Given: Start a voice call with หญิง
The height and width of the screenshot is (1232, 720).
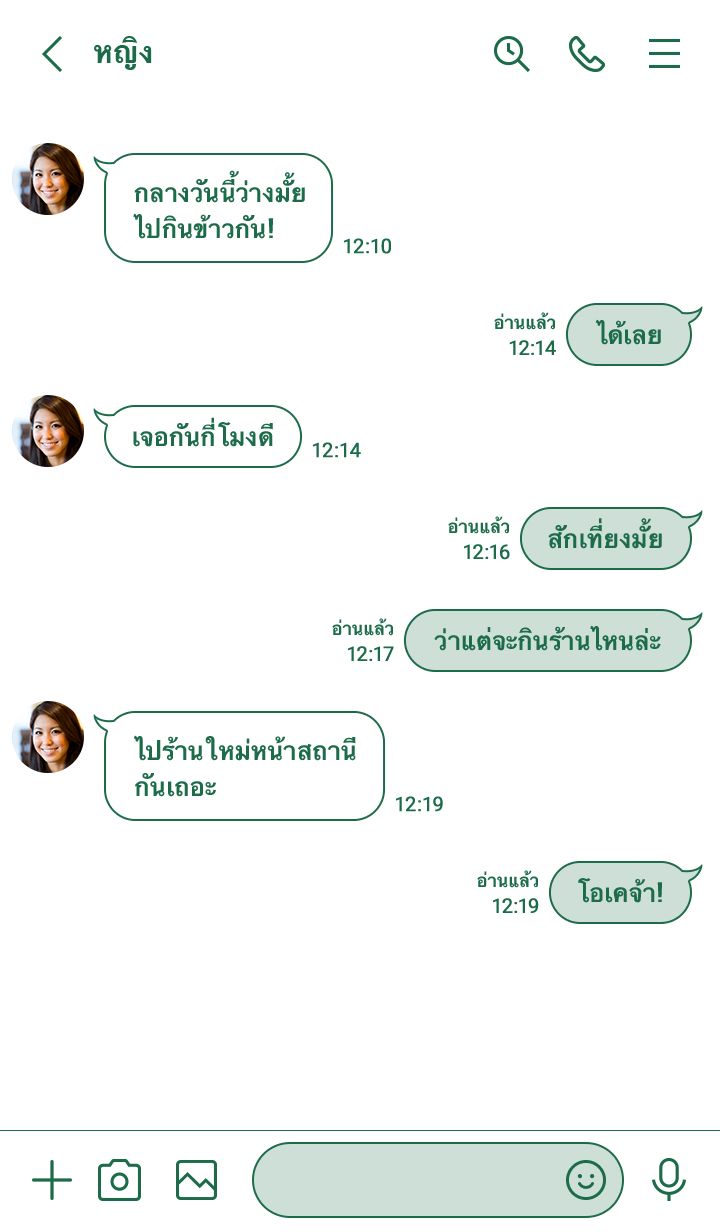Looking at the screenshot, I should pyautogui.click(x=587, y=54).
